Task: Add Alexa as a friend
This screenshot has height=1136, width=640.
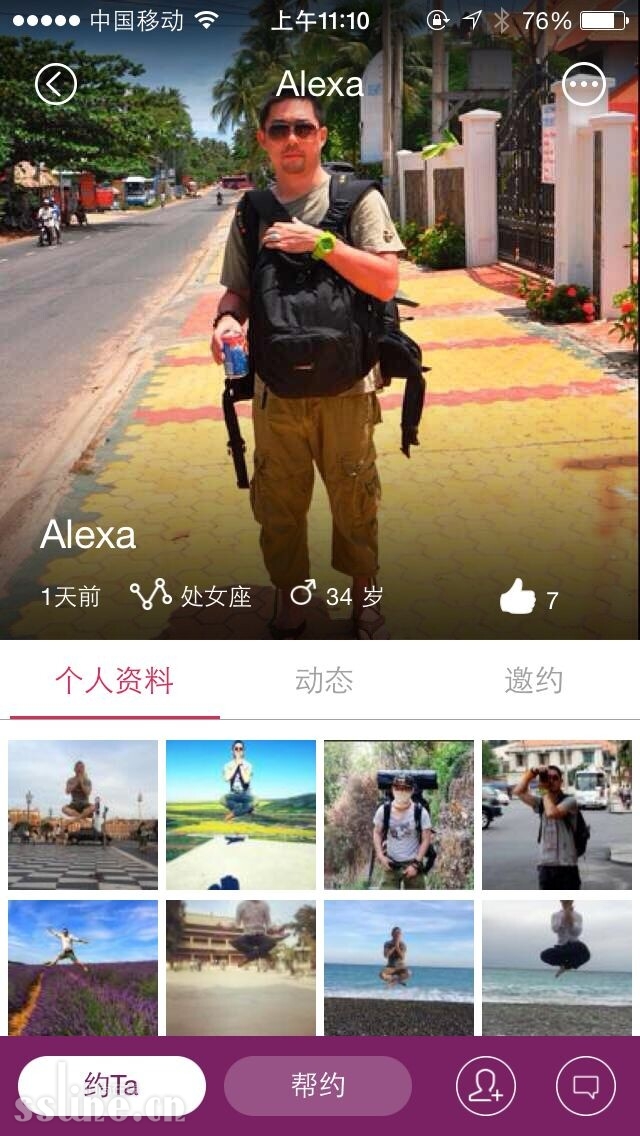Action: (486, 1086)
